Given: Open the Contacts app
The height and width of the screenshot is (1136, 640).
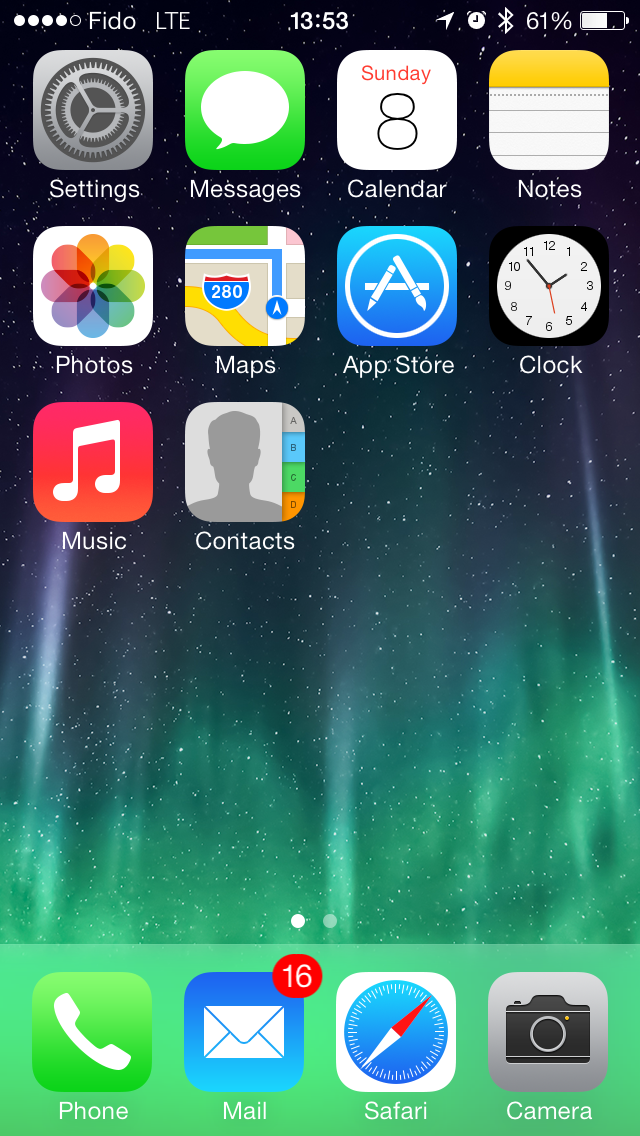Looking at the screenshot, I should [x=245, y=462].
